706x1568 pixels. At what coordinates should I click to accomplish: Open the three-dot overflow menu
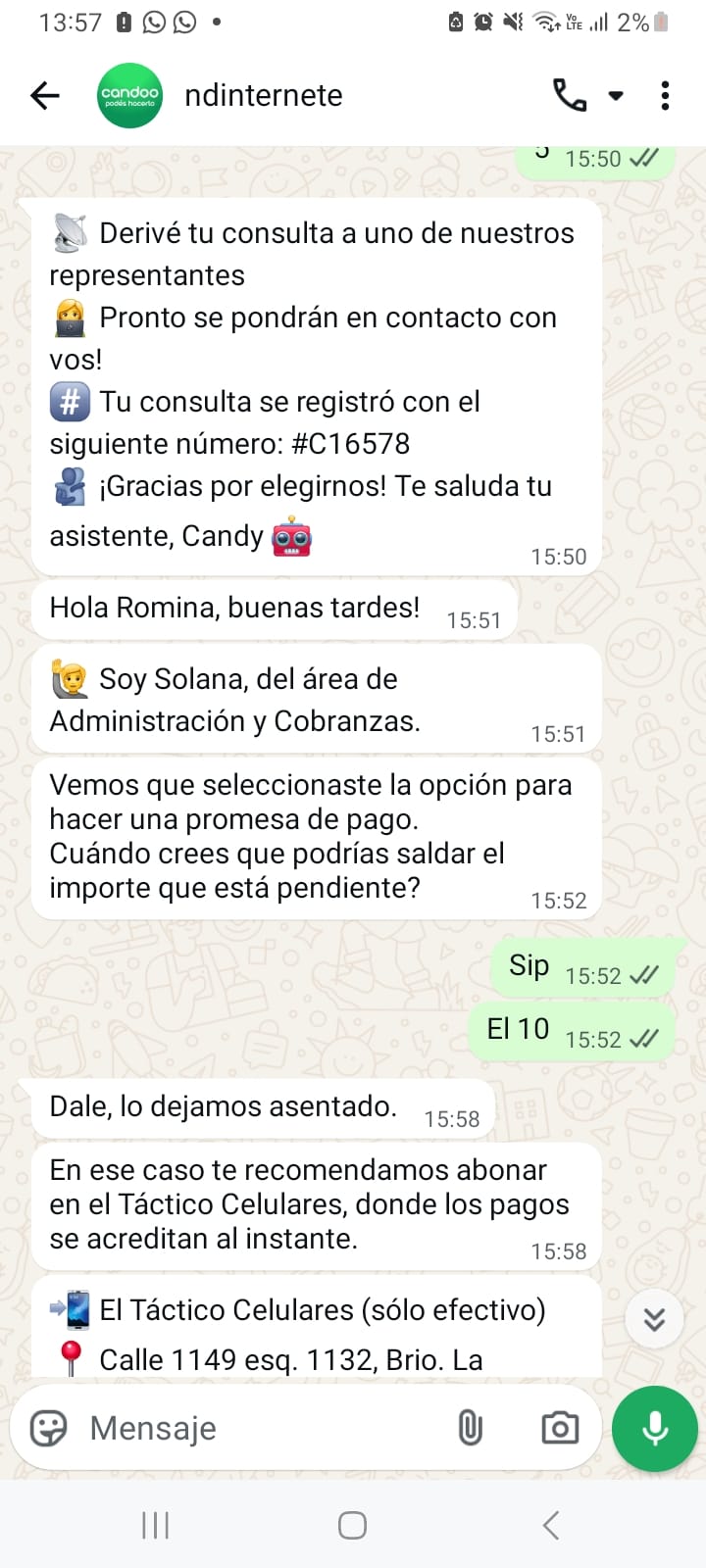pos(665,95)
